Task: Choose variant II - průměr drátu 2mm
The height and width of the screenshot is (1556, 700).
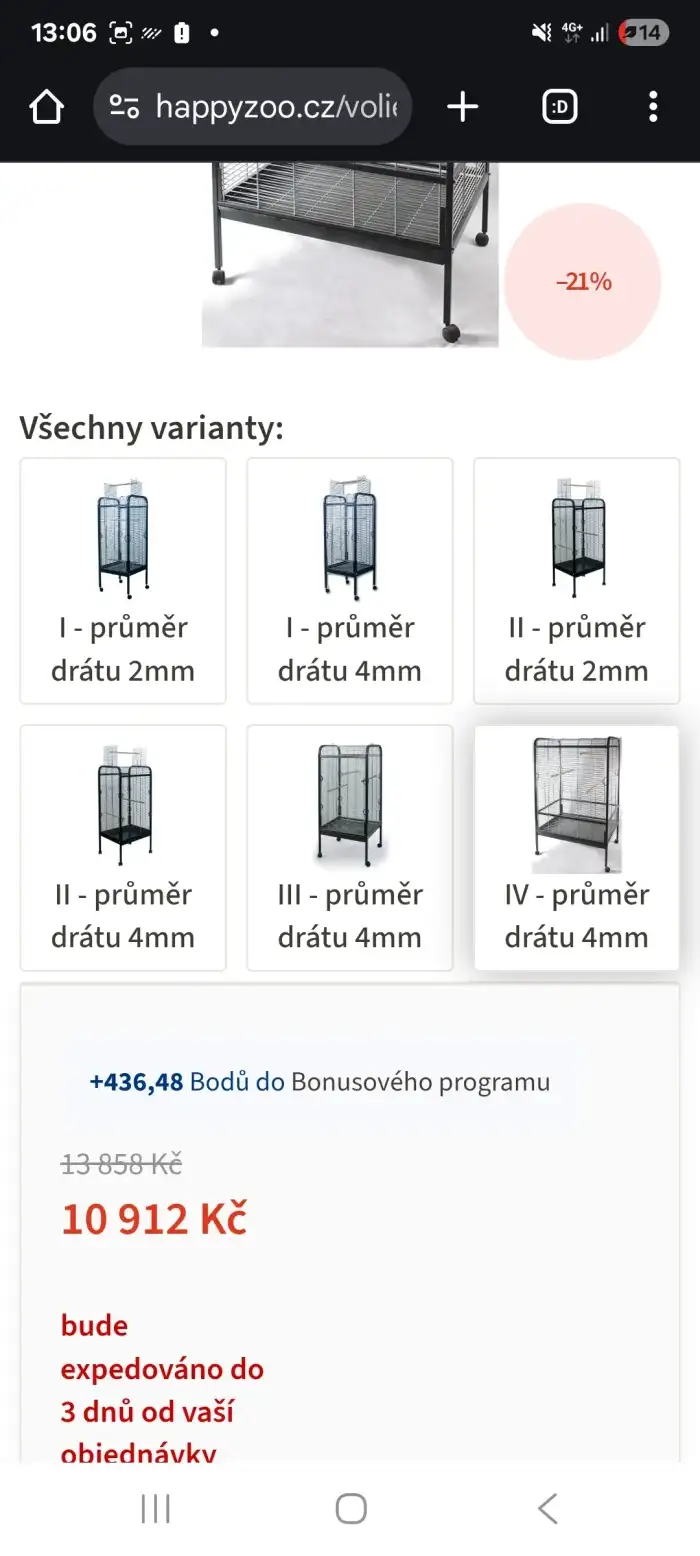Action: point(577,581)
